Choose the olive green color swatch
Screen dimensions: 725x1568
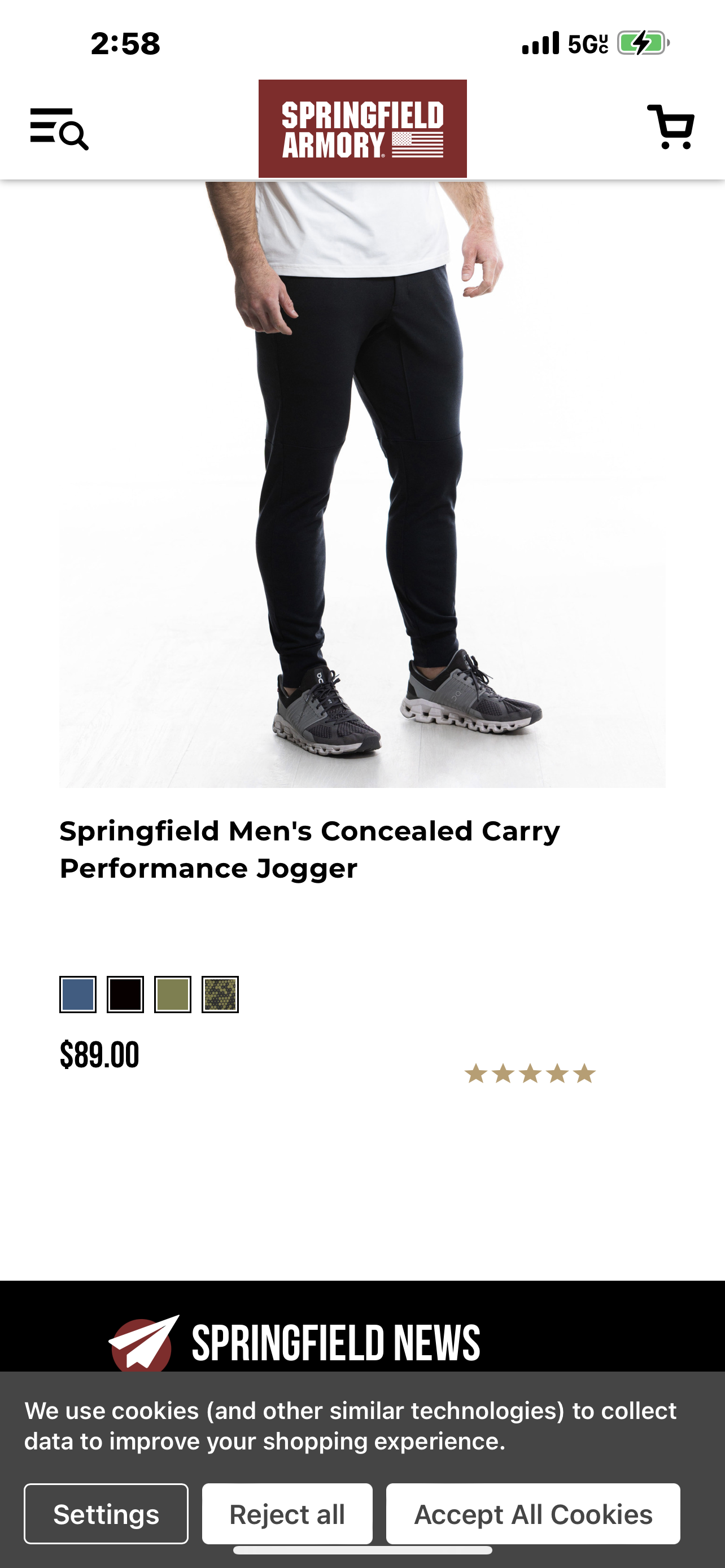tap(173, 995)
